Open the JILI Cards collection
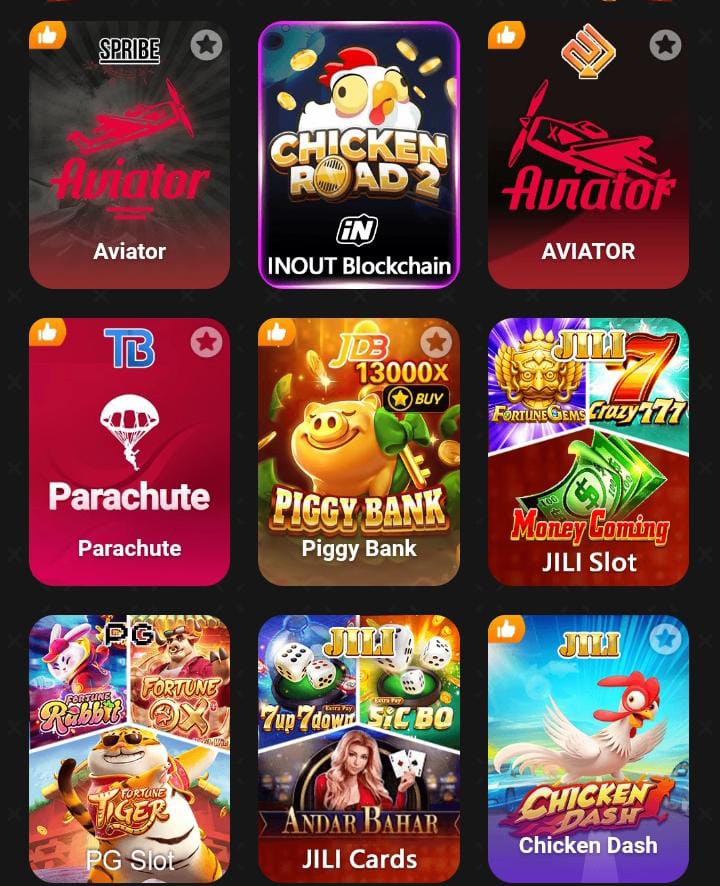Viewport: 720px width, 886px height. (x=359, y=750)
